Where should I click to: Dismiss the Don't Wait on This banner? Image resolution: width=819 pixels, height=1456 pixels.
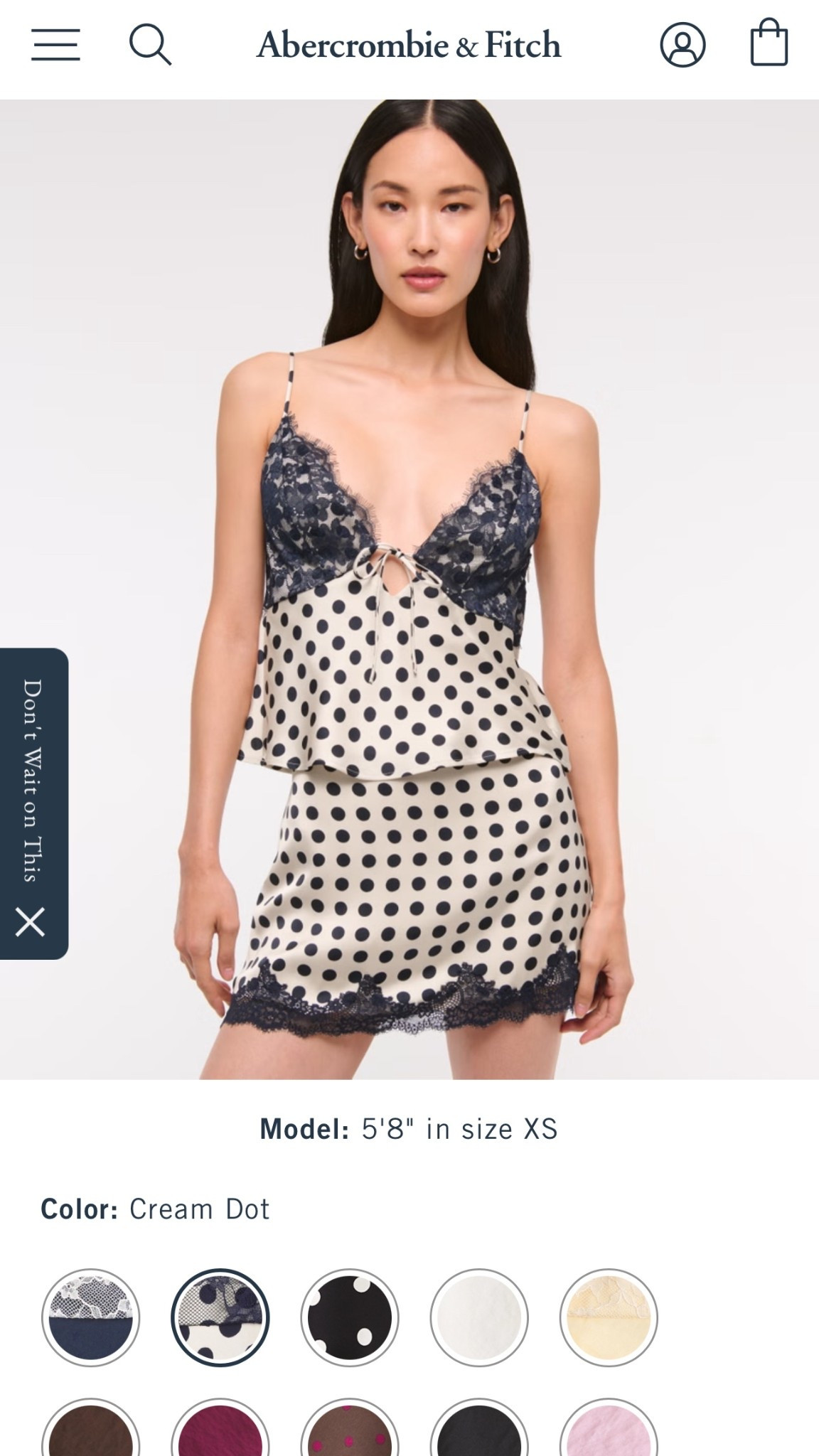click(x=31, y=922)
